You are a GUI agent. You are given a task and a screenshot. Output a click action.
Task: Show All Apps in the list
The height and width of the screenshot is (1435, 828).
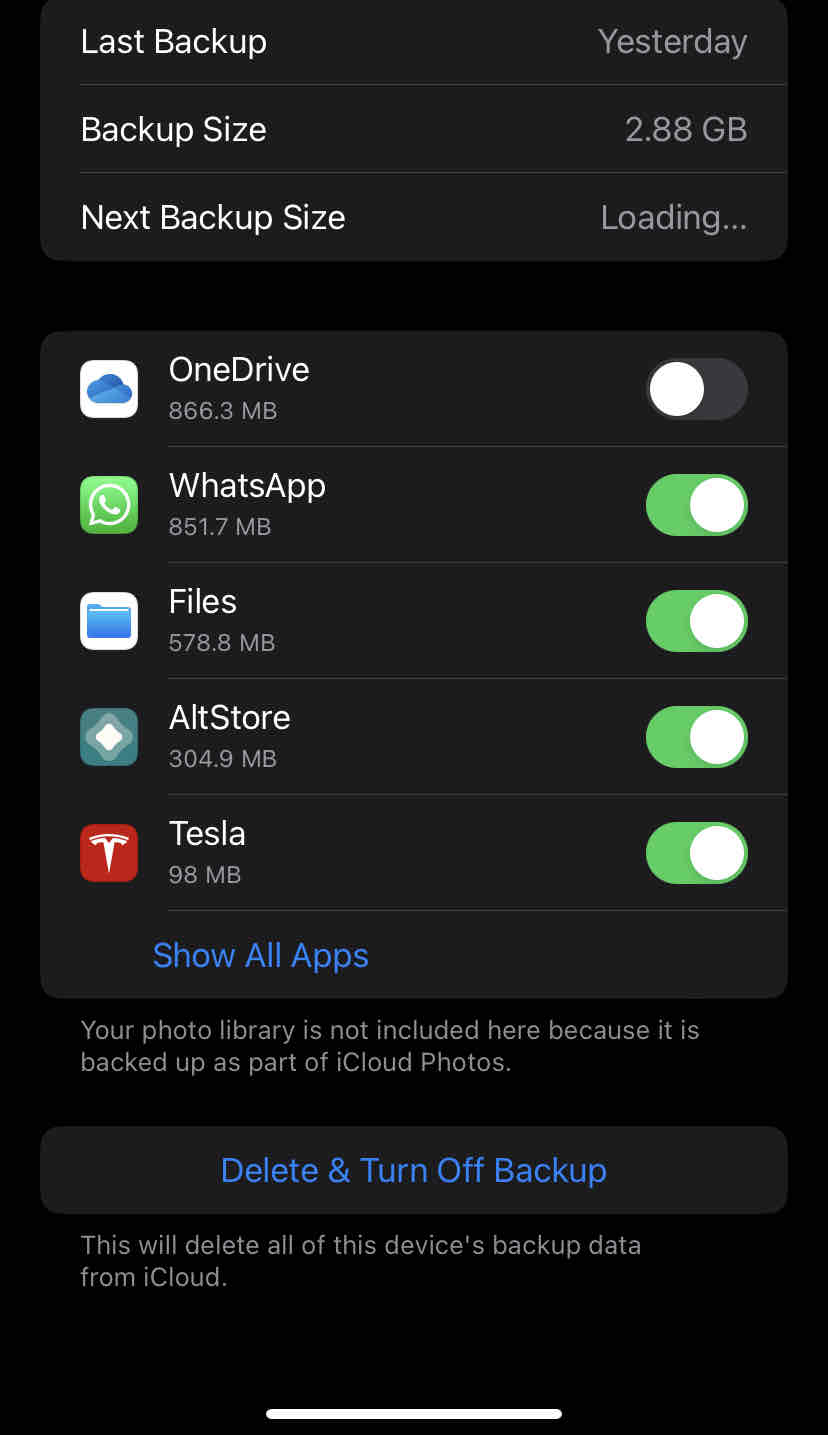[261, 955]
